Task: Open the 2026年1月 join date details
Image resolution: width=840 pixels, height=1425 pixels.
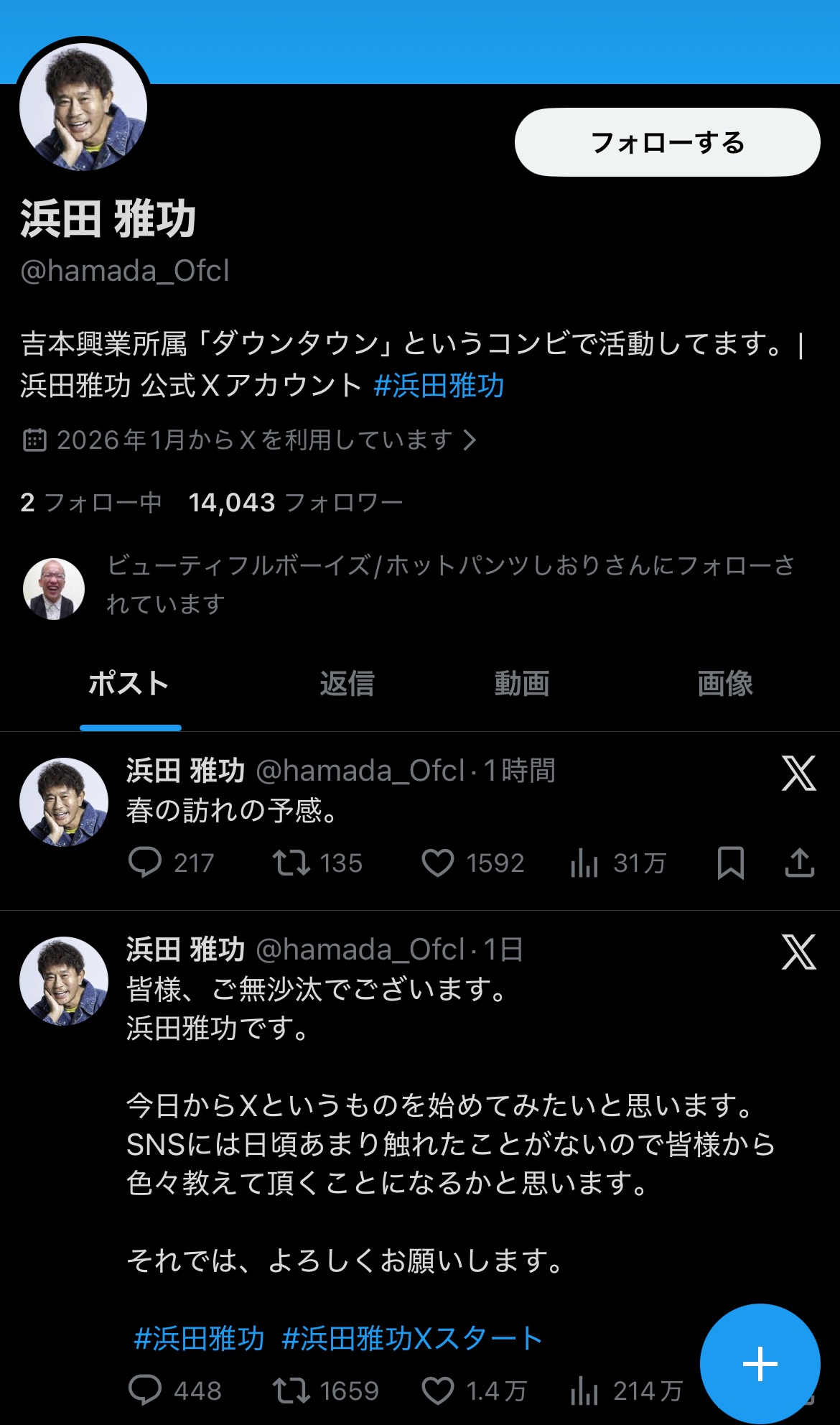Action: [250, 440]
